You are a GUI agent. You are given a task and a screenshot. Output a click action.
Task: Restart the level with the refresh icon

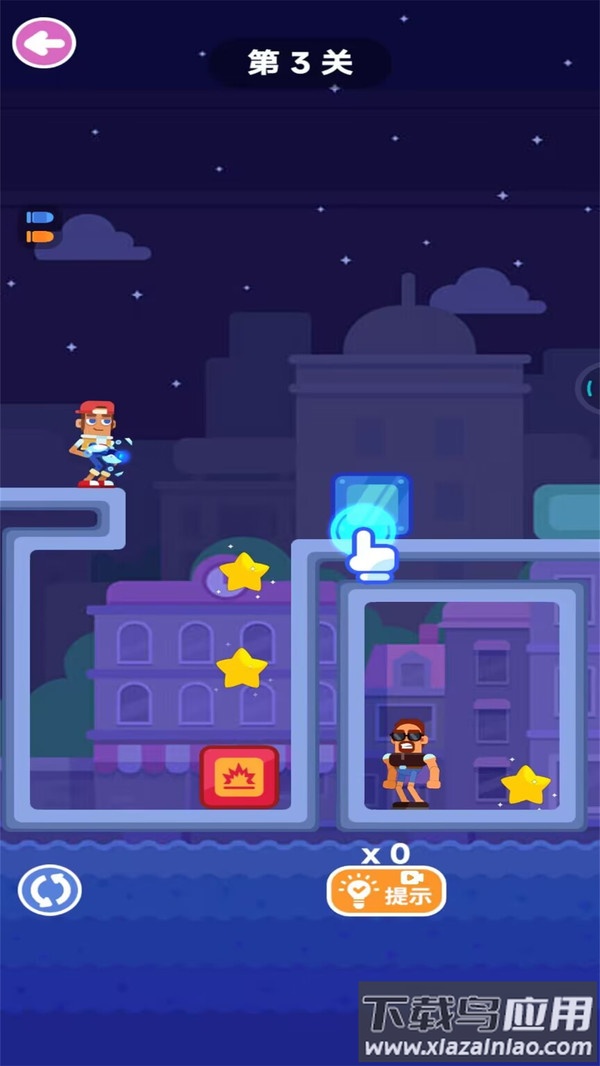50,890
